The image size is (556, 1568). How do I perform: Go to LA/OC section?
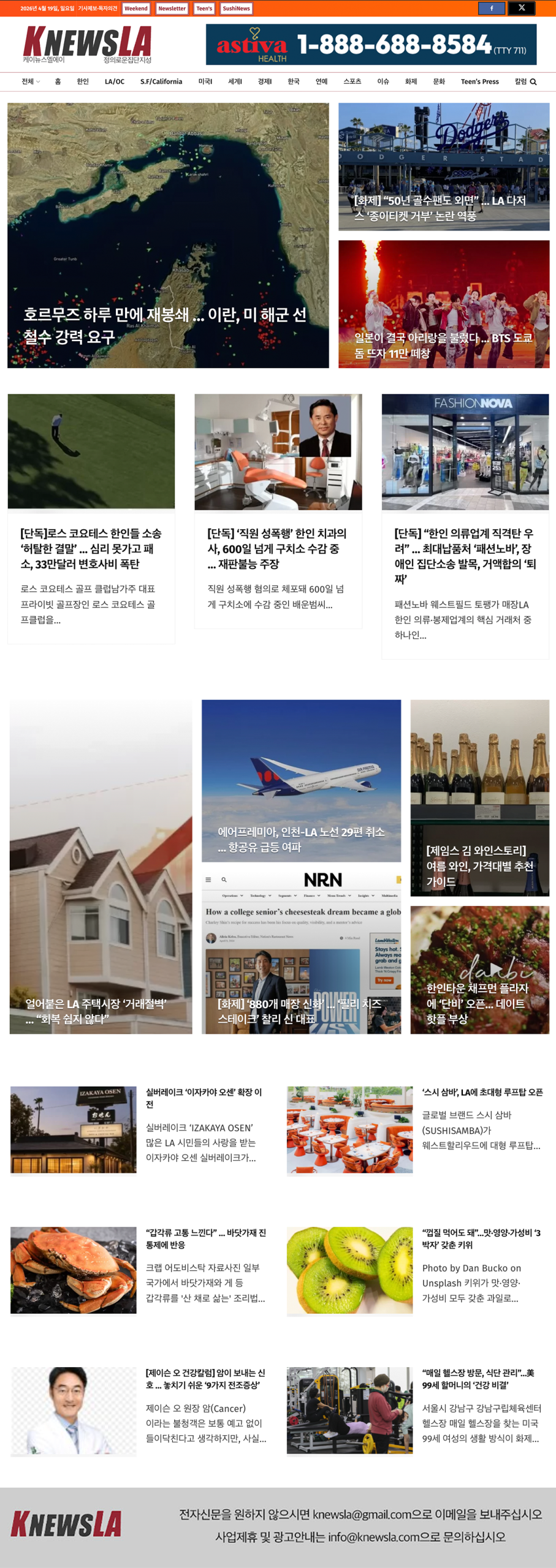(x=114, y=81)
